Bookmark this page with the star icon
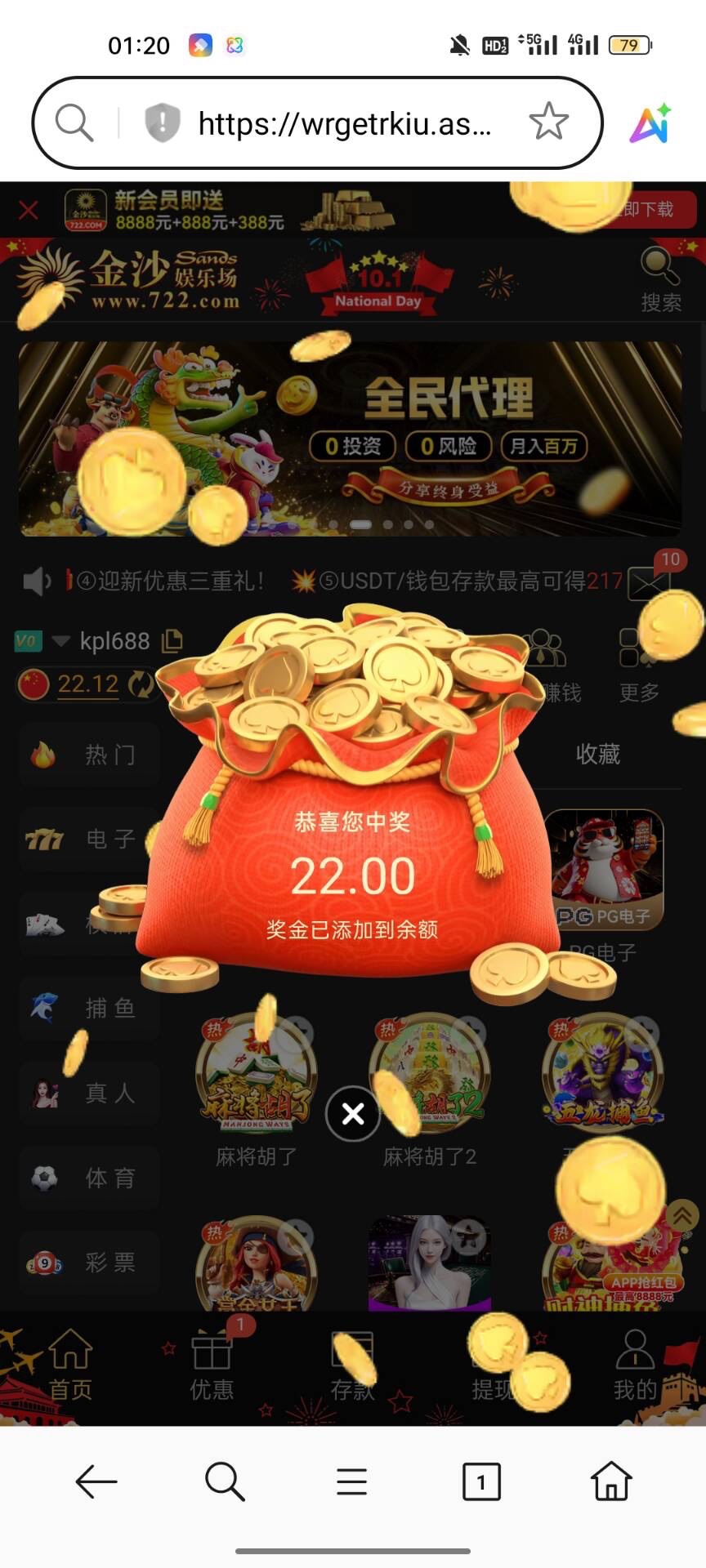 548,122
